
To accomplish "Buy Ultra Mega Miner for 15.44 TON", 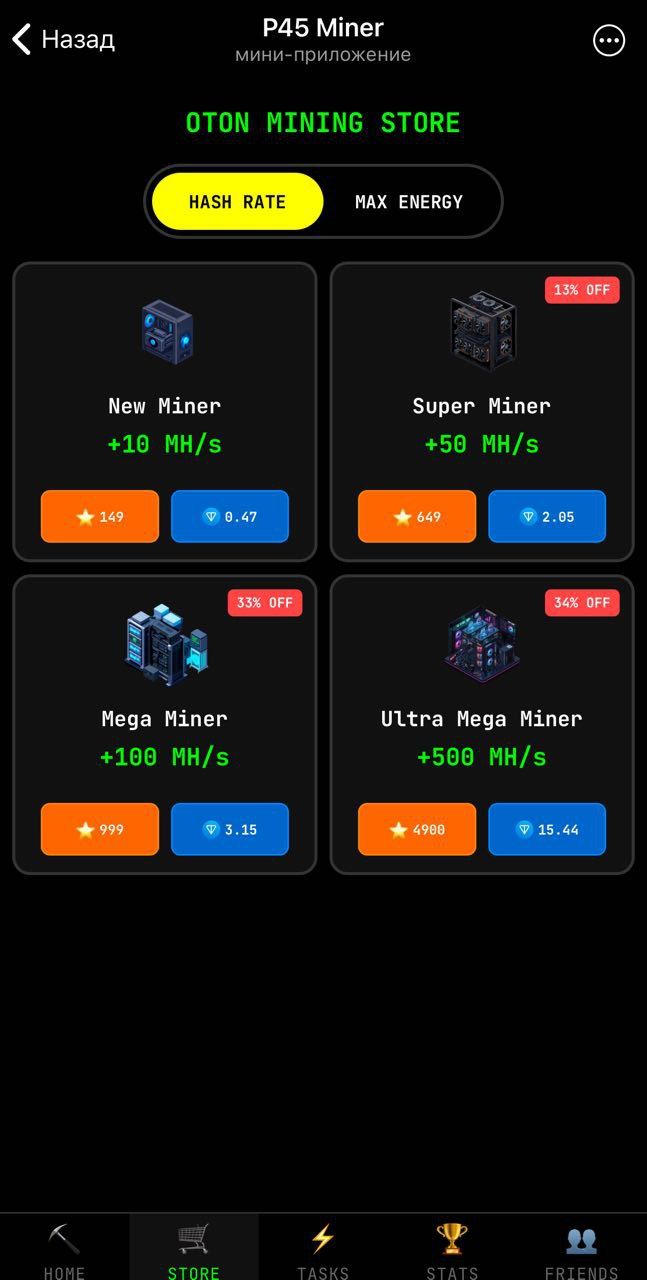I will click(x=547, y=829).
